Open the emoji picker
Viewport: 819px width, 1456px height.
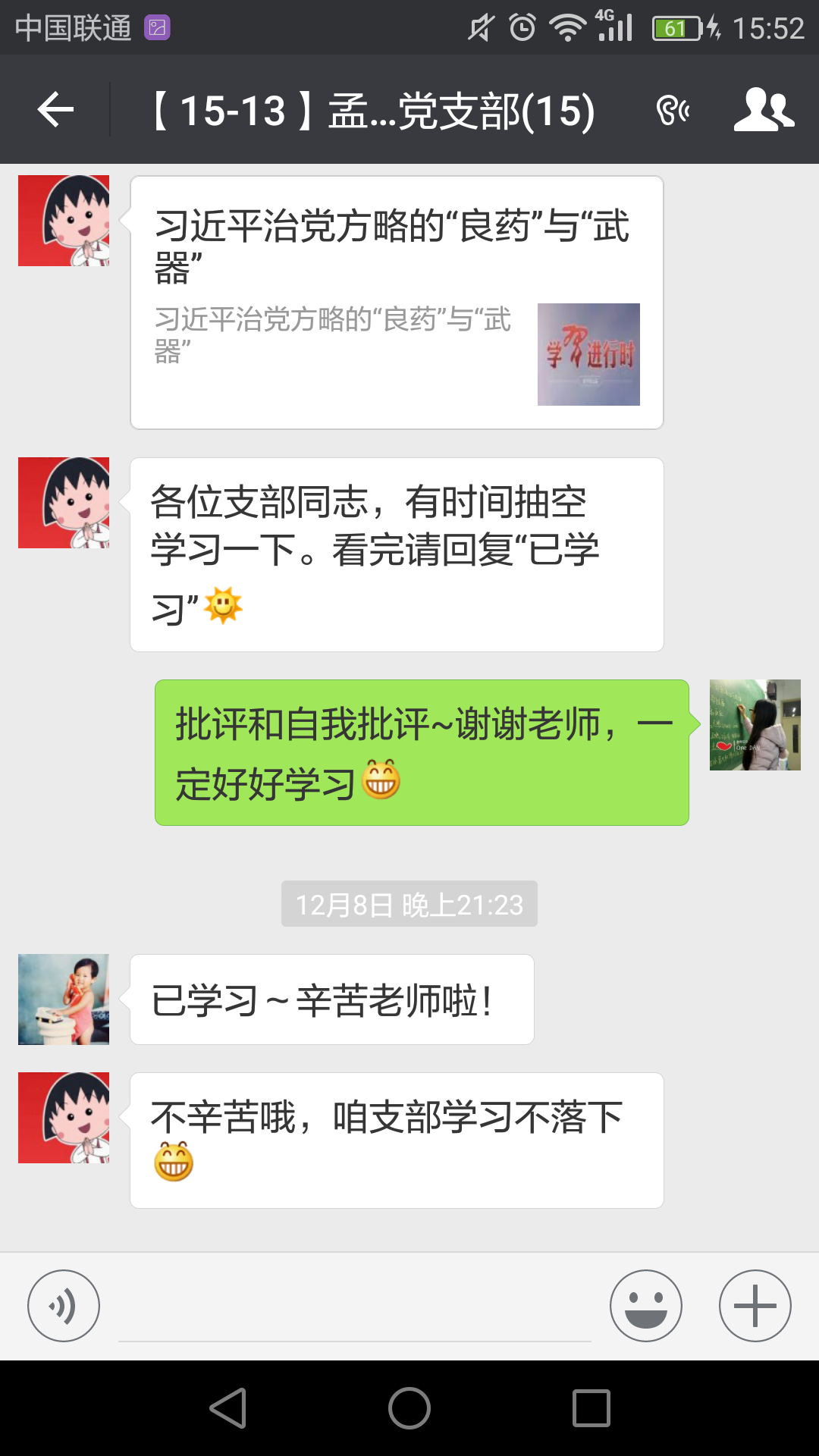click(645, 1306)
